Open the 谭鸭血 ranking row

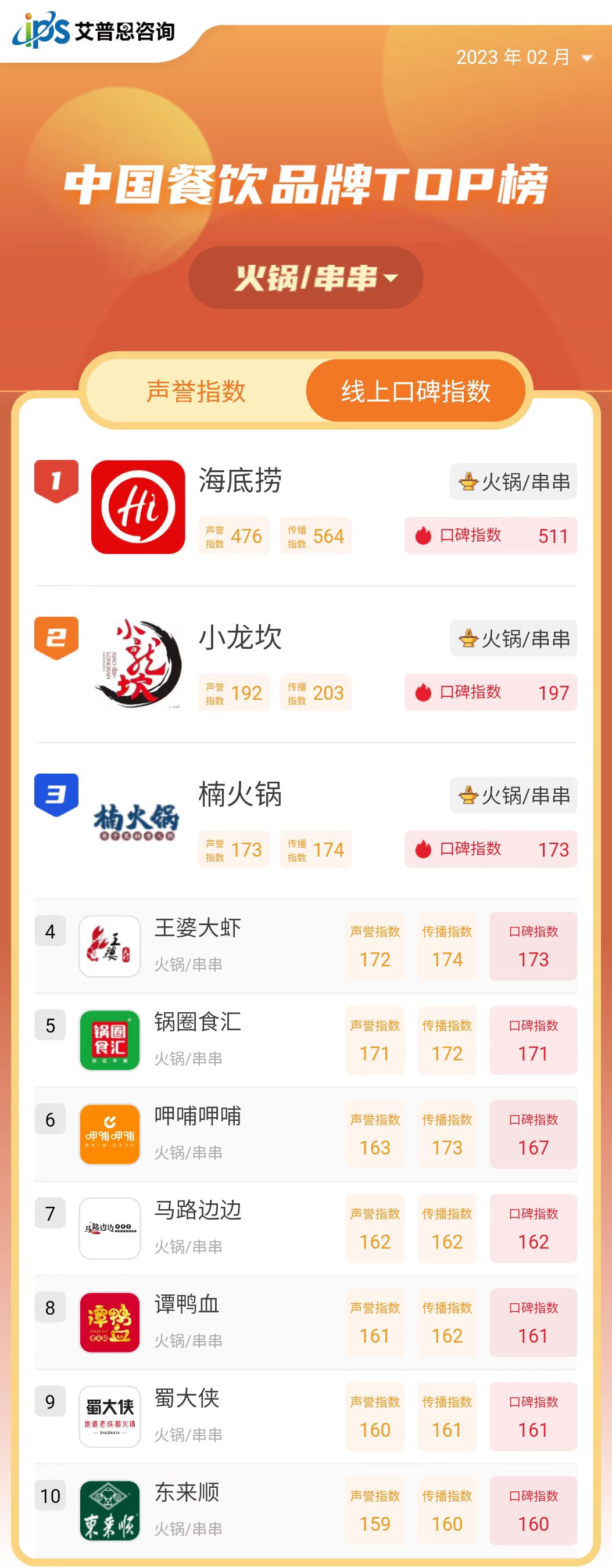tap(187, 1322)
